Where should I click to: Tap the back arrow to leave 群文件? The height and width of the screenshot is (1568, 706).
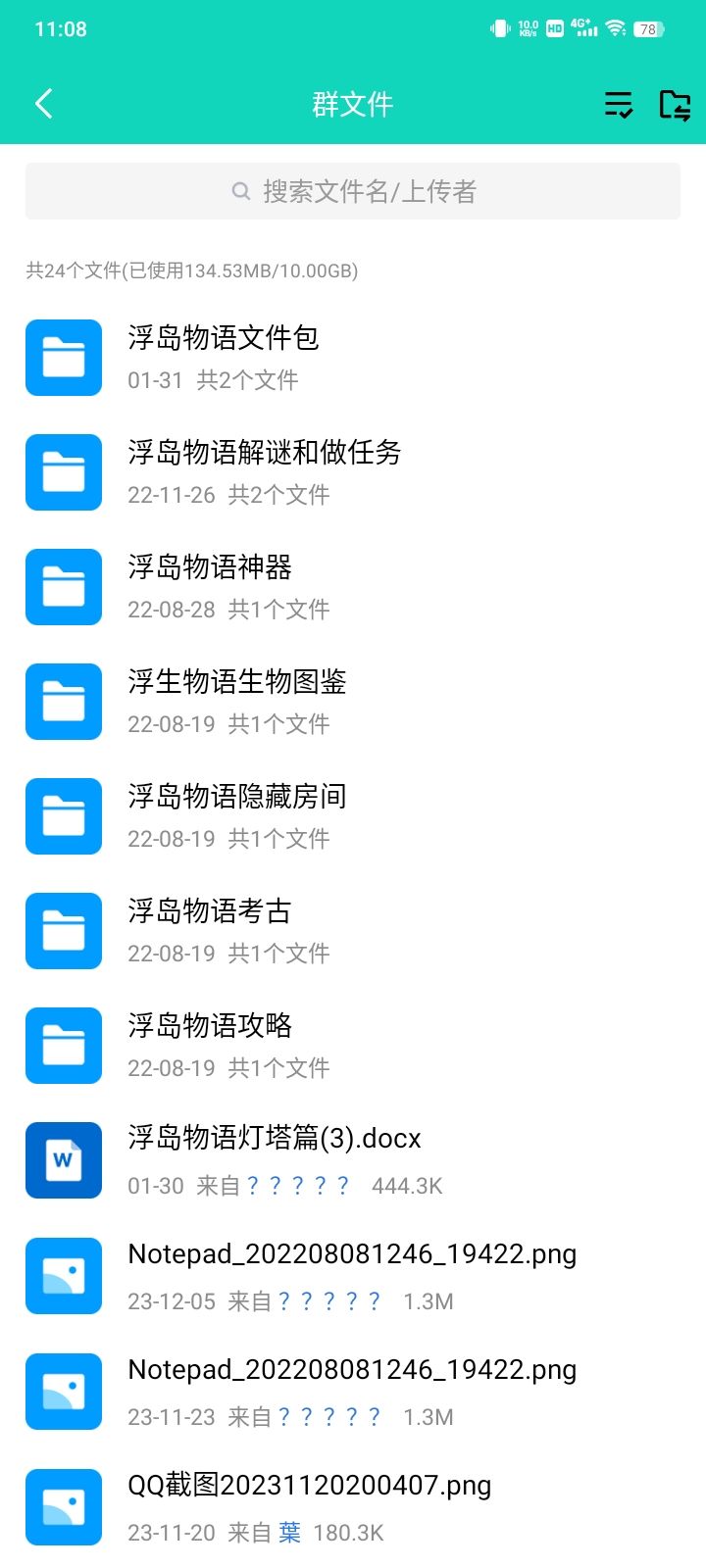(x=43, y=103)
